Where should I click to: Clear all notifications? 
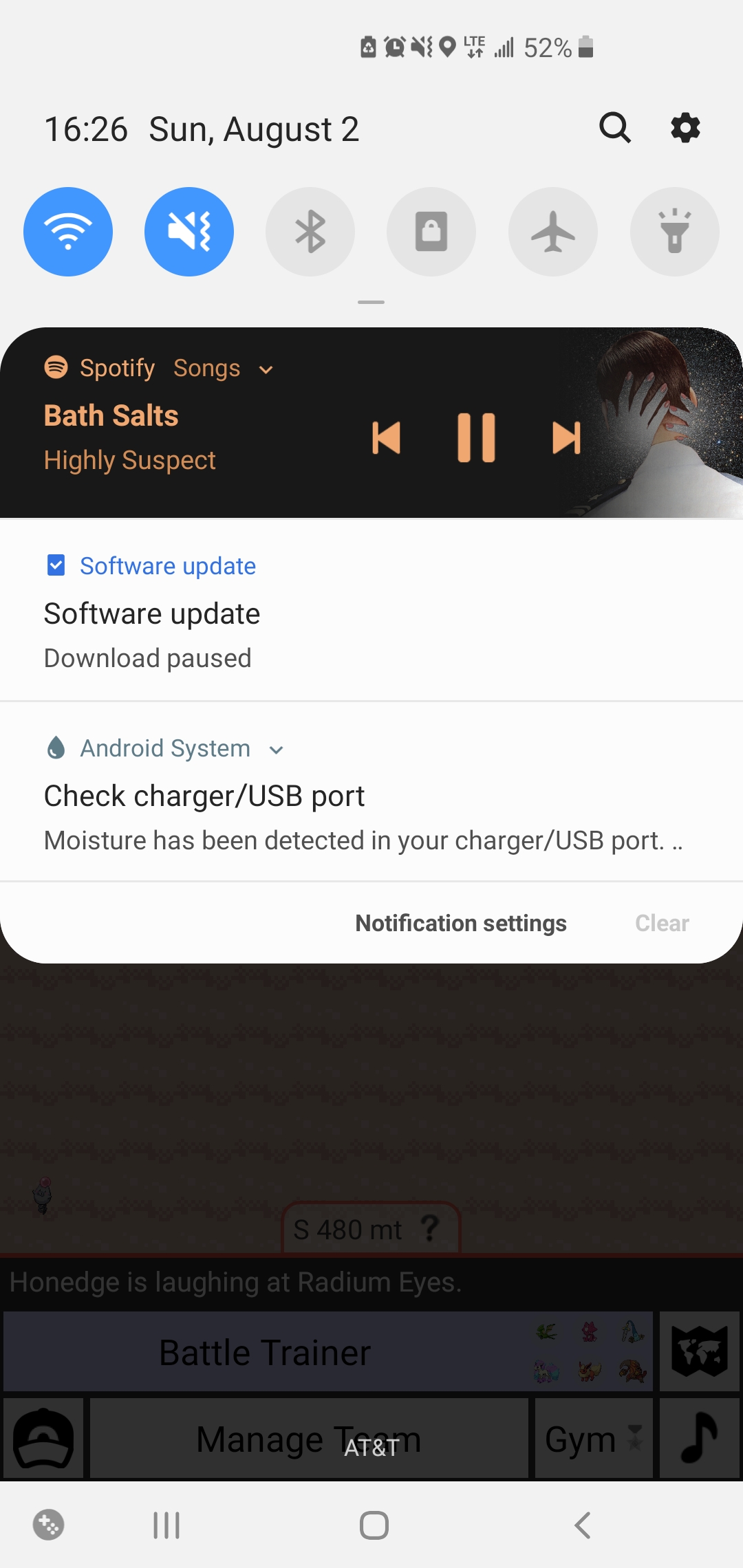(x=662, y=923)
